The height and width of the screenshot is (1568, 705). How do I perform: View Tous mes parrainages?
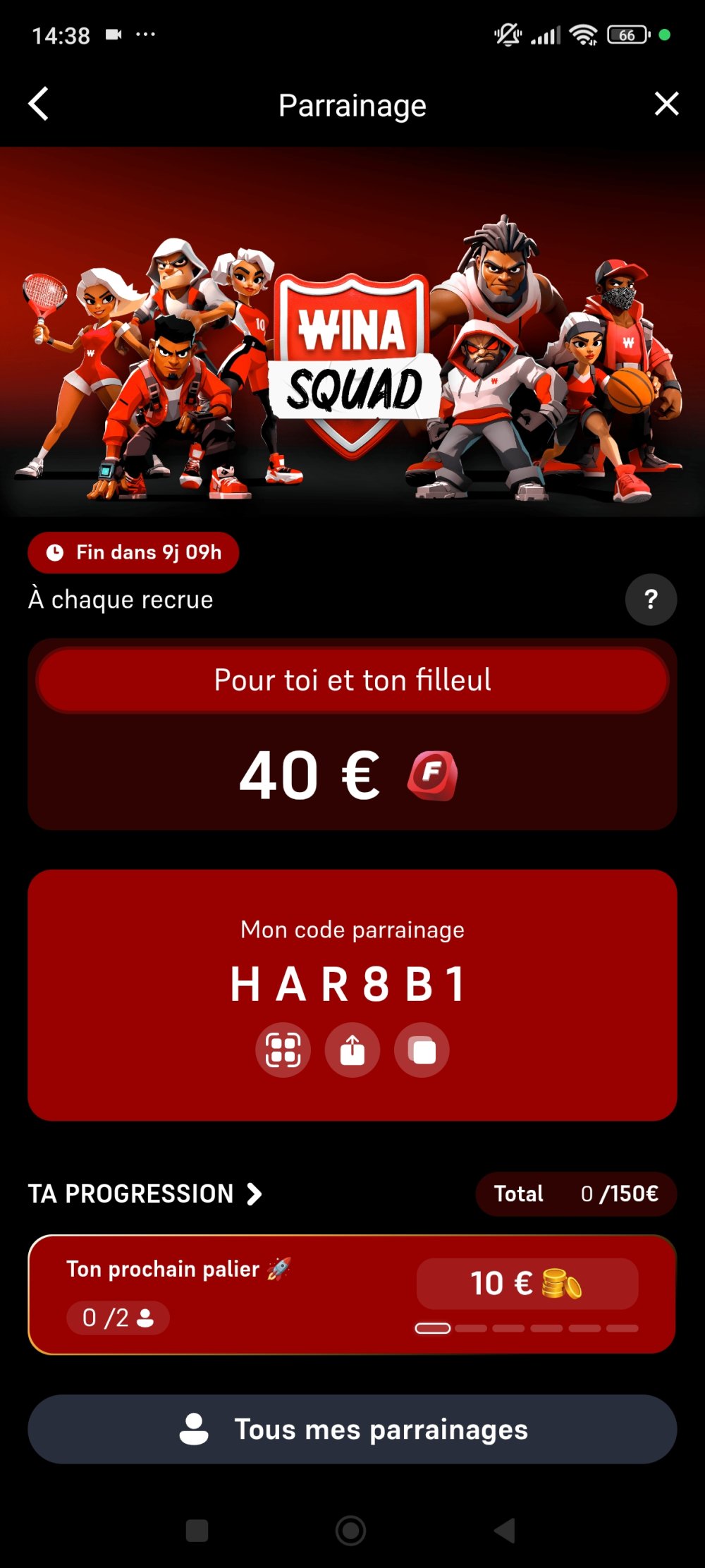pyautogui.click(x=352, y=1429)
